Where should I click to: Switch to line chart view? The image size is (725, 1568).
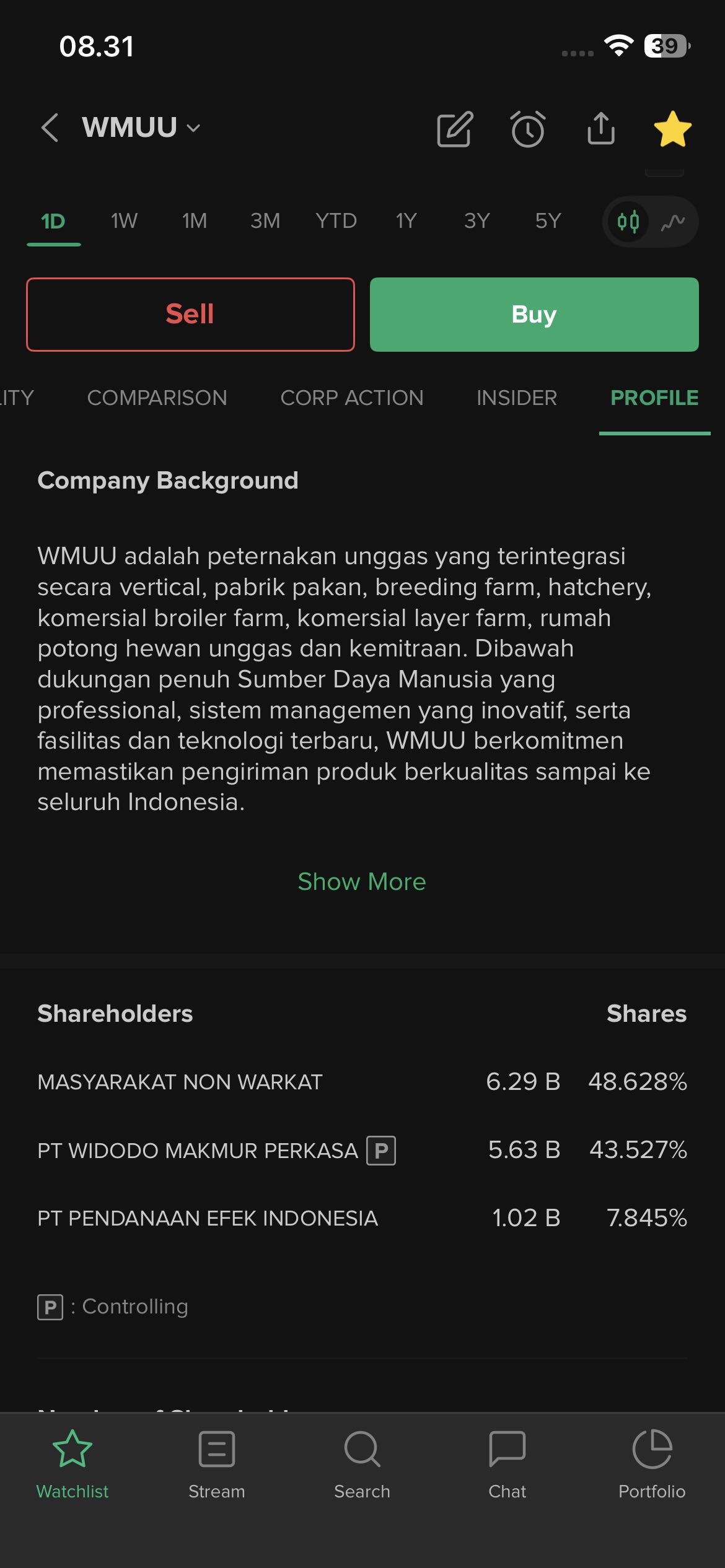673,222
